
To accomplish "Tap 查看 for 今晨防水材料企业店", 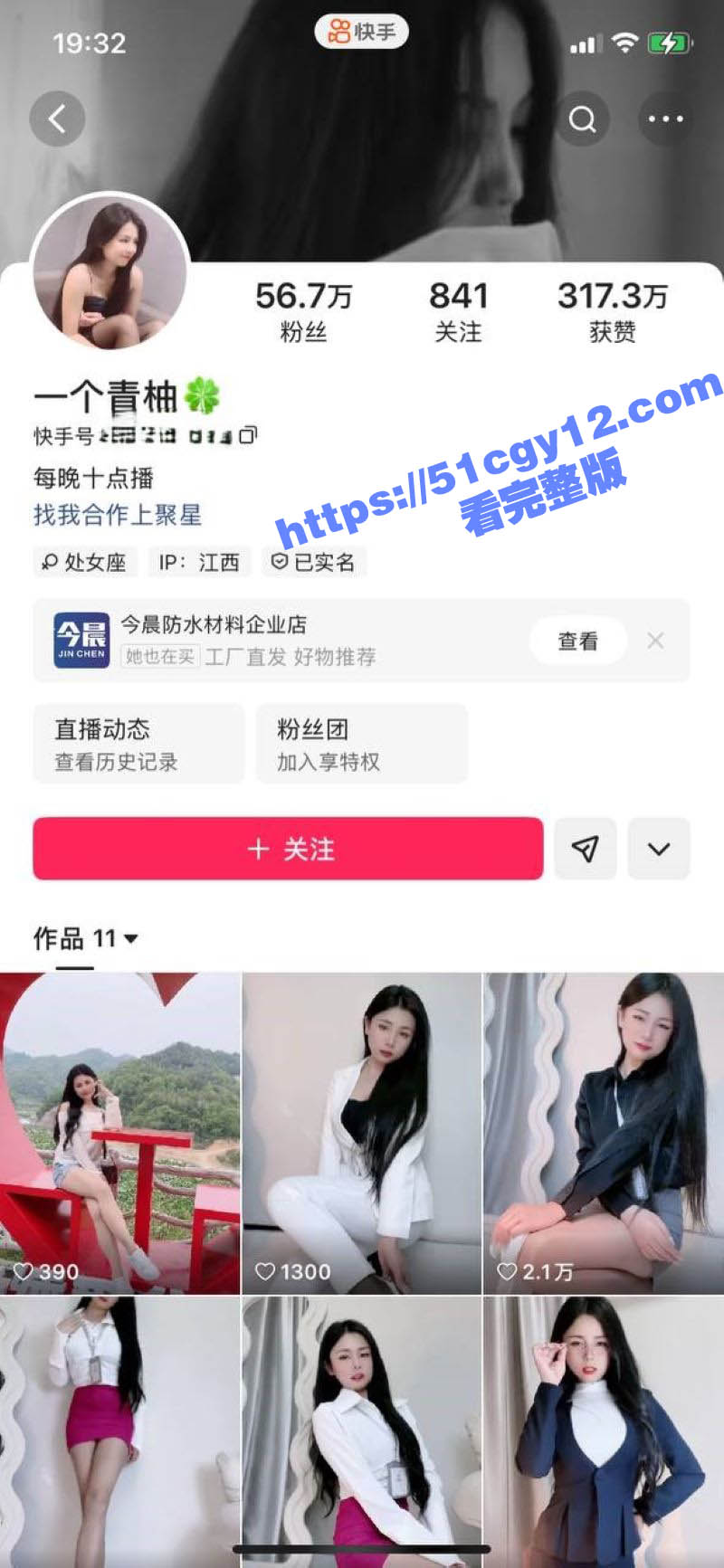I will tap(577, 641).
